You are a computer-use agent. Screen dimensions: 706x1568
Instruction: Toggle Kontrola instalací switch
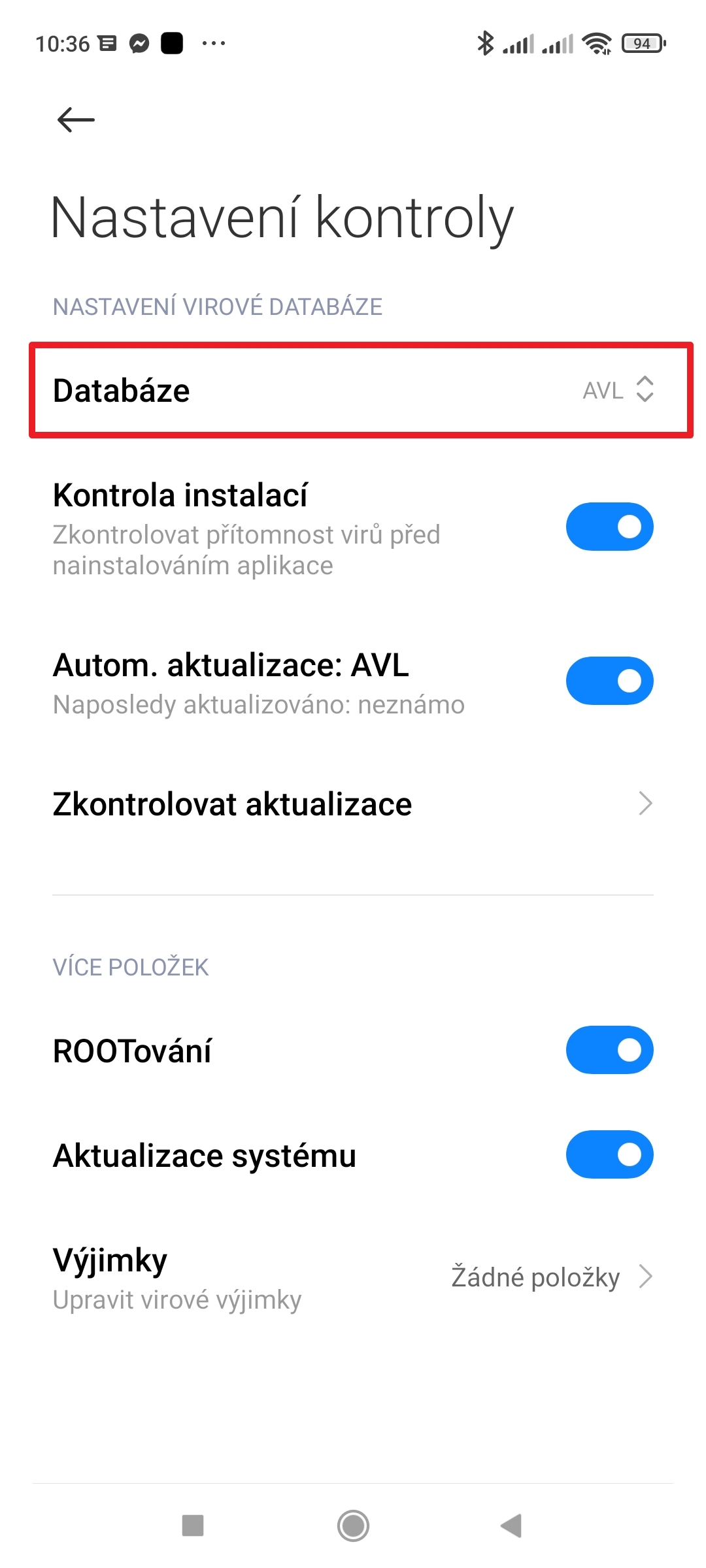click(609, 527)
